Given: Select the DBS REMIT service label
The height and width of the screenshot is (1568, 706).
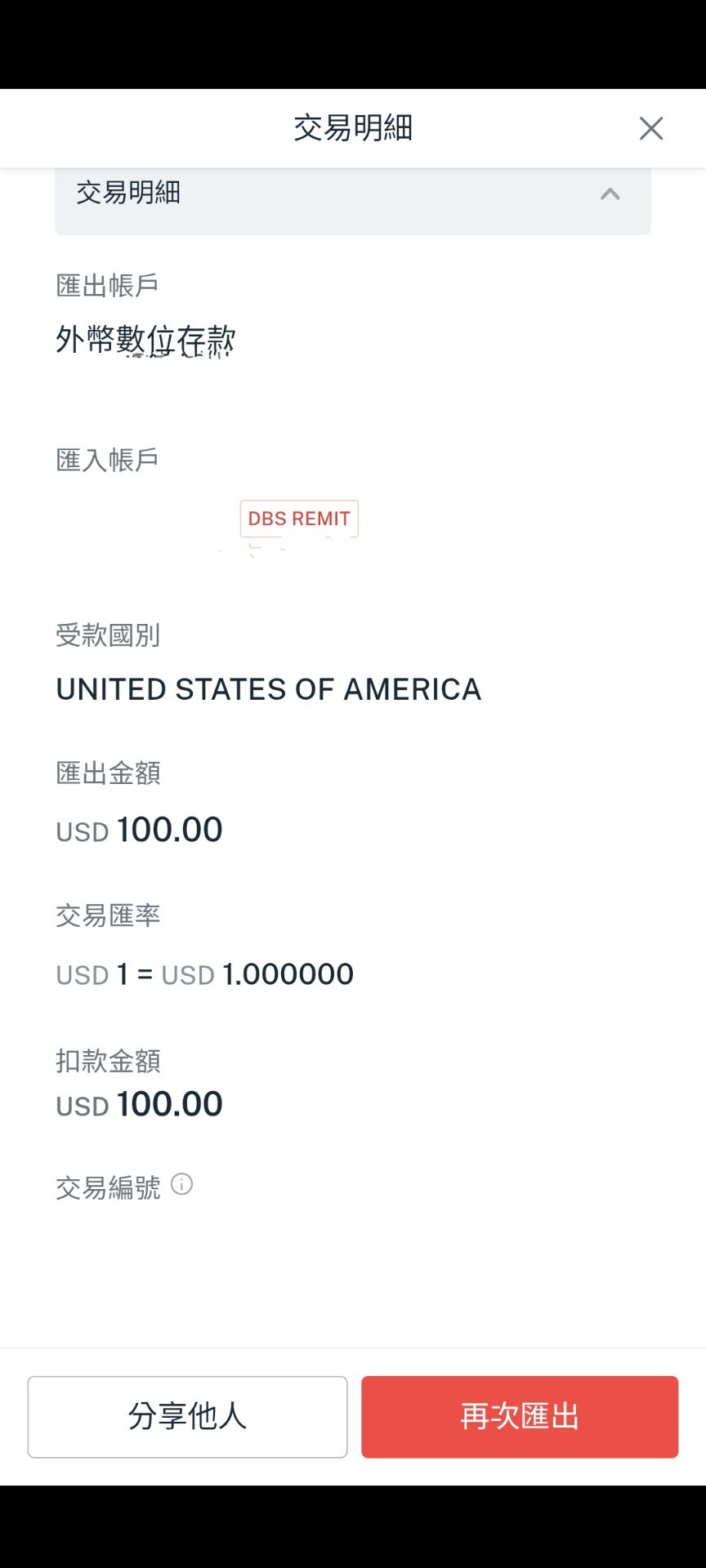Looking at the screenshot, I should [x=298, y=518].
